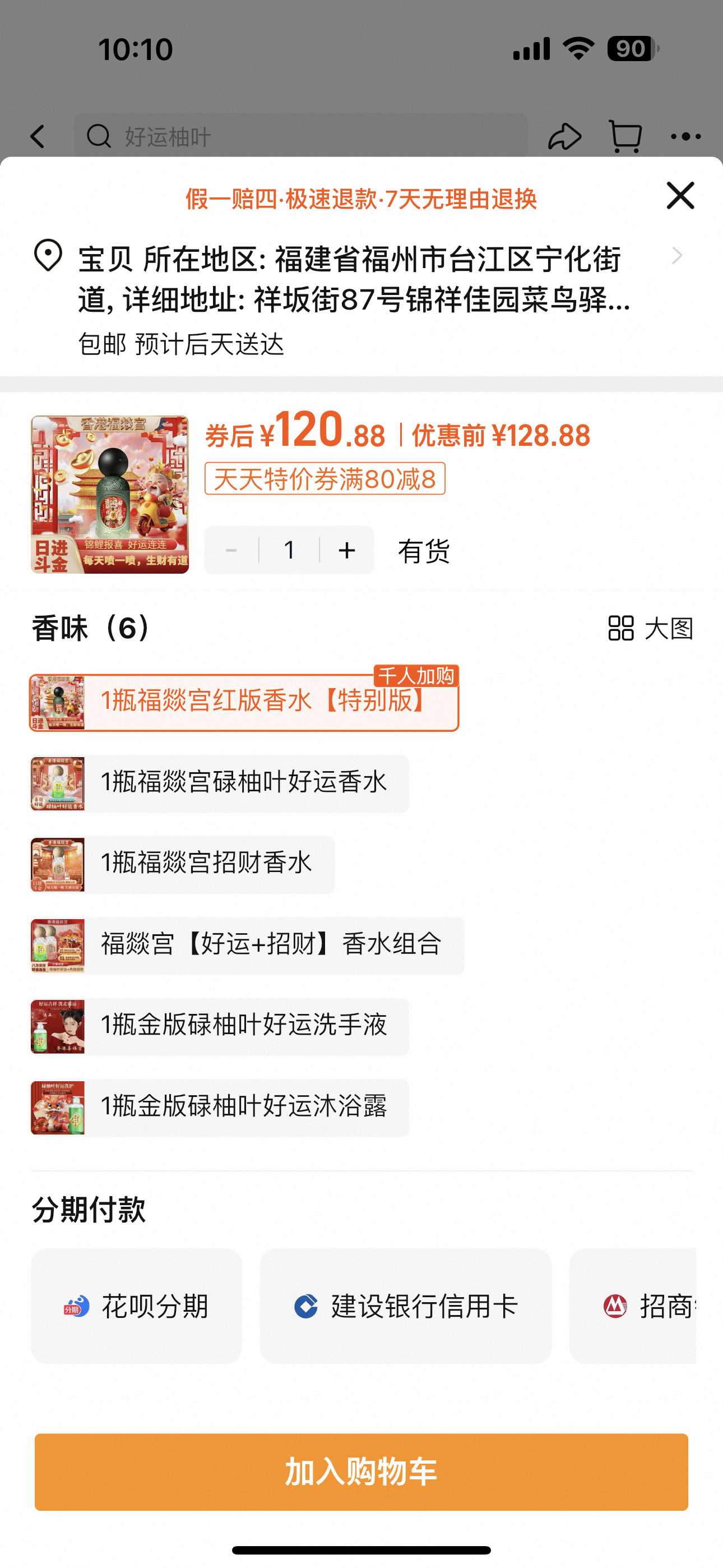The height and width of the screenshot is (1568, 723).
Task: Switch variants to 大图 view
Action: (651, 628)
